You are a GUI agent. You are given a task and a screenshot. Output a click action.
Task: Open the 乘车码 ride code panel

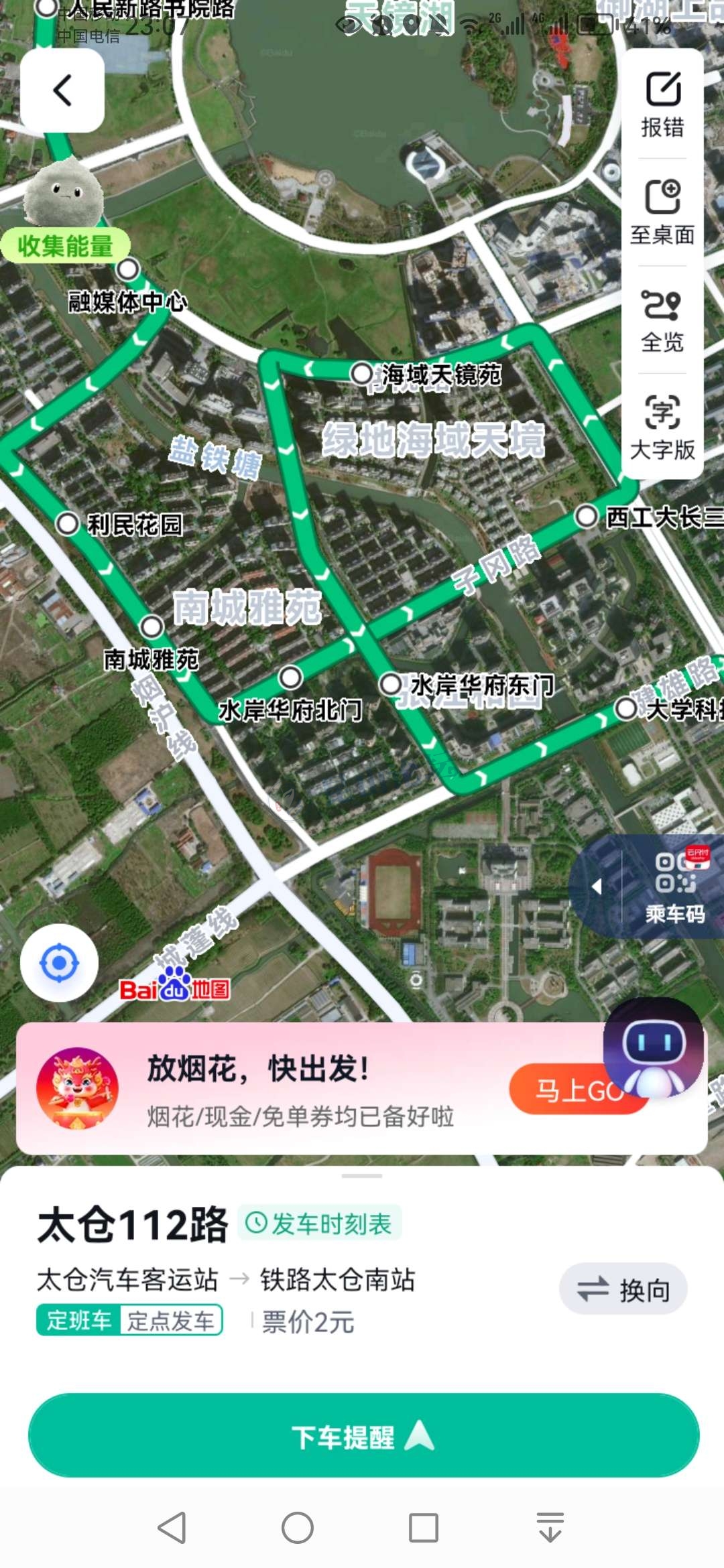pos(674,886)
